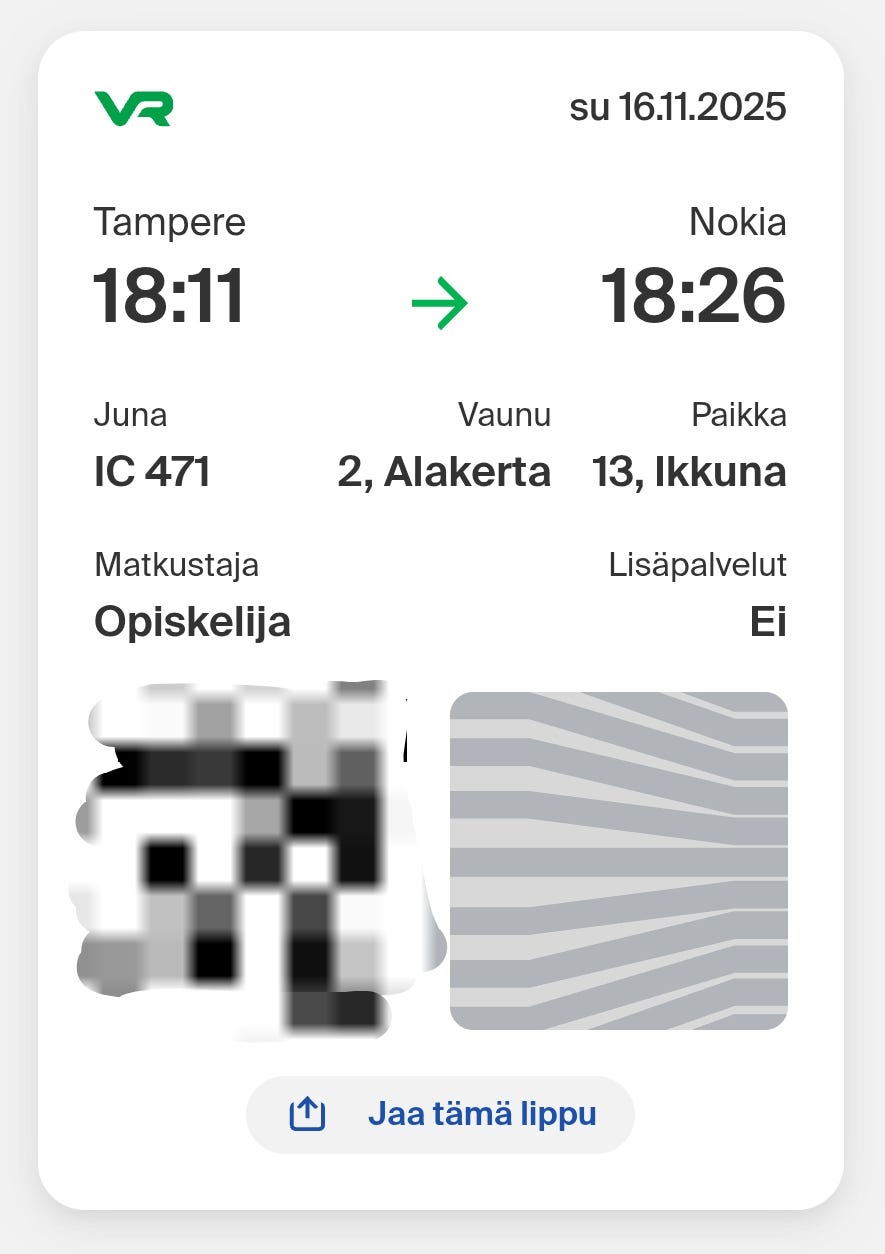Viewport: 885px width, 1254px height.
Task: Select the departure station Tampere
Action: point(169,222)
